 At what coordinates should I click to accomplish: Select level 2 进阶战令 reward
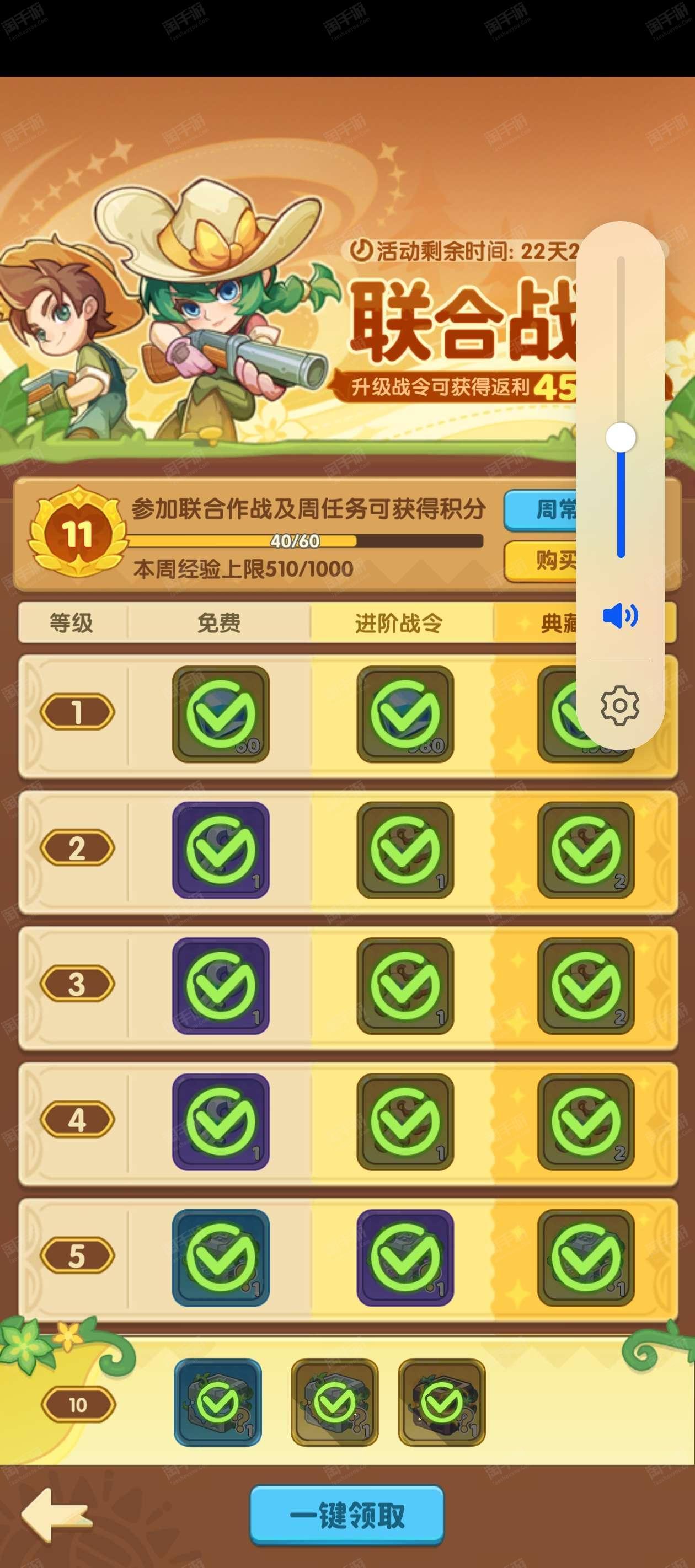(x=405, y=850)
